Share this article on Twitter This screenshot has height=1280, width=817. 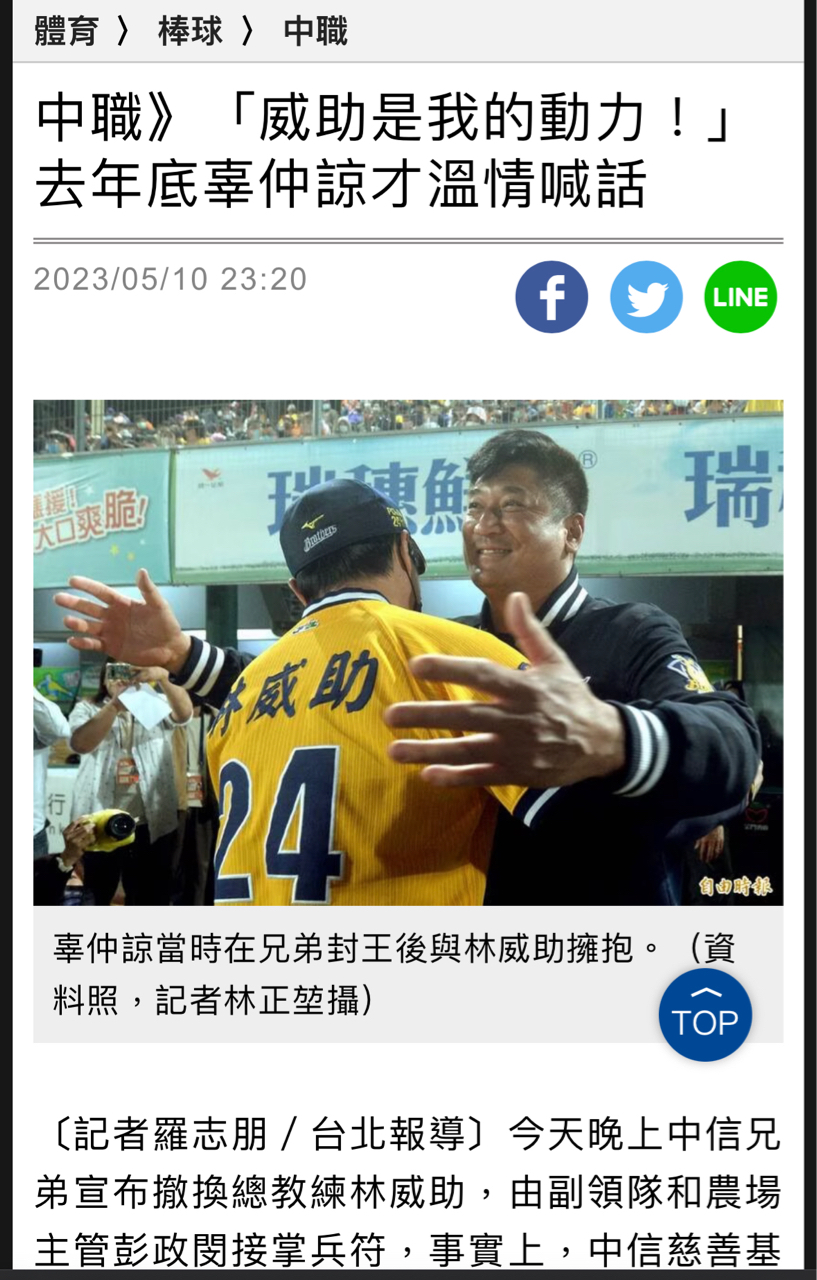(646, 297)
